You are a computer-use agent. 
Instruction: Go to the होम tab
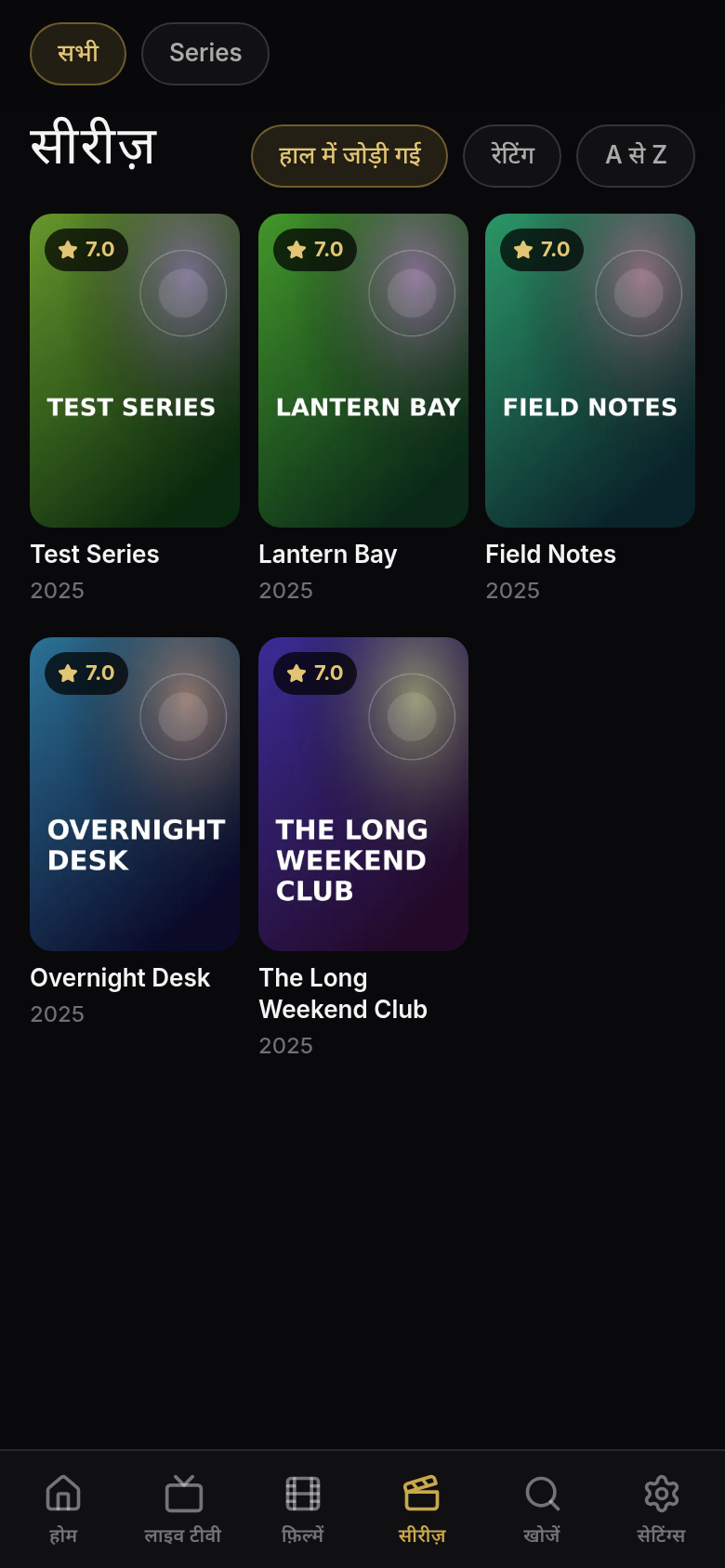point(63,1509)
